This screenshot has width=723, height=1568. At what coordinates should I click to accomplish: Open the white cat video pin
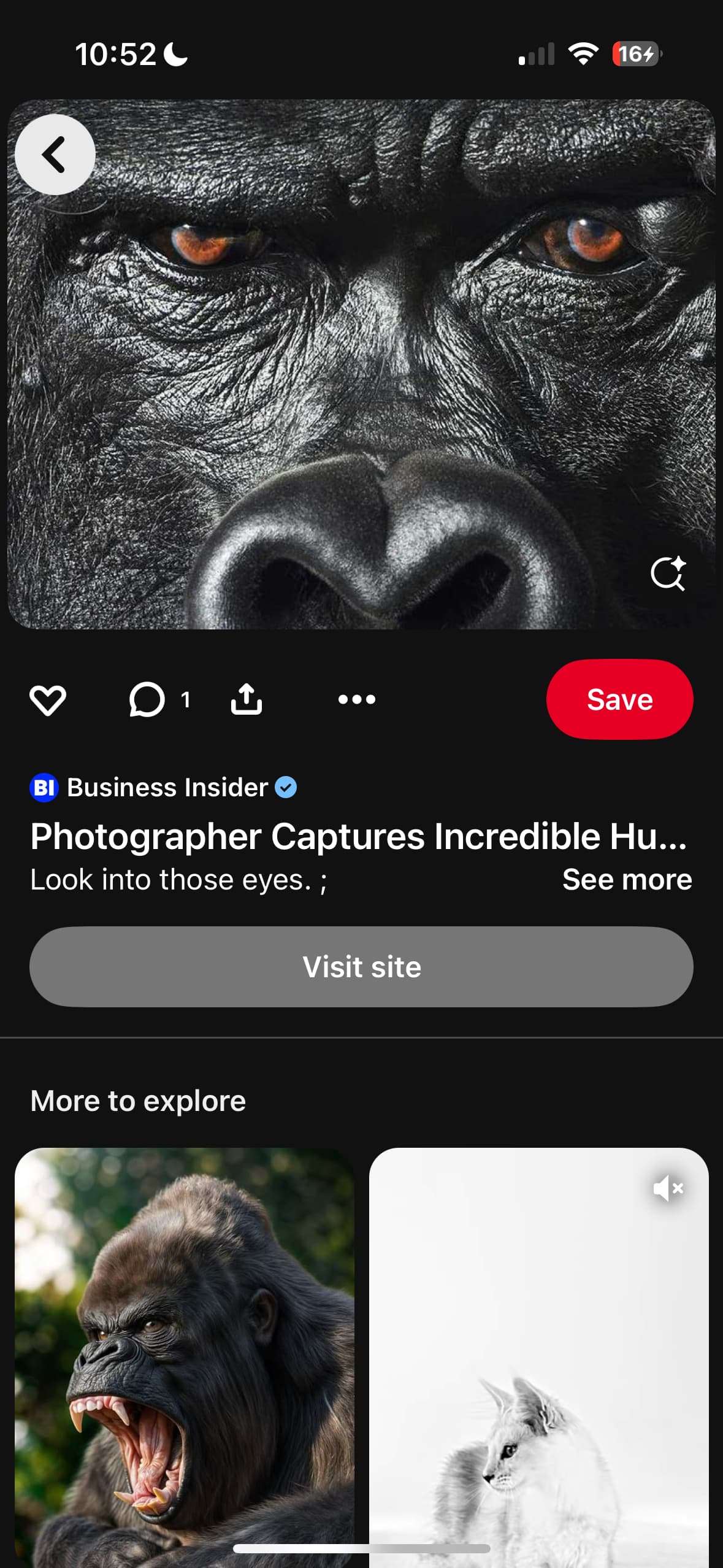(538, 1357)
